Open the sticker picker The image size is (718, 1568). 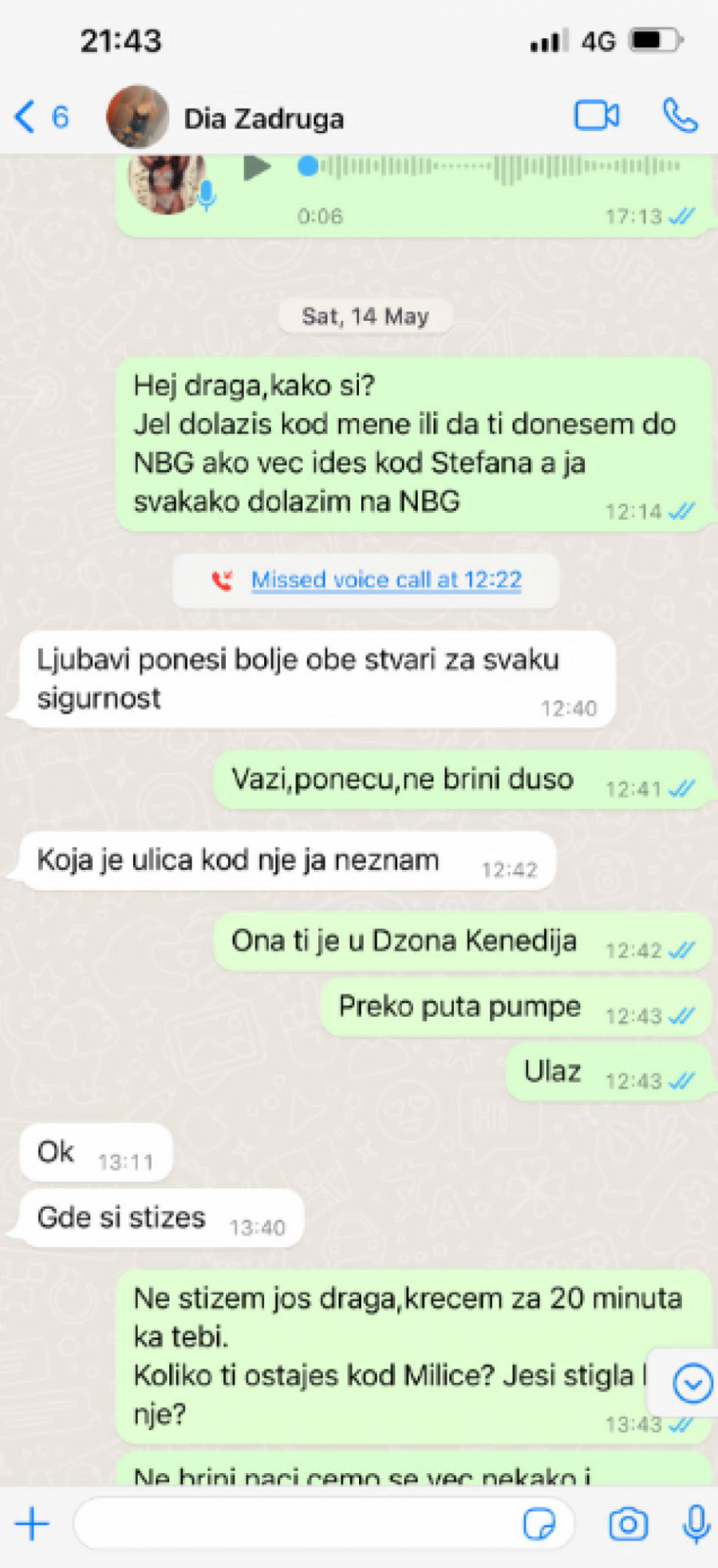[538, 1524]
